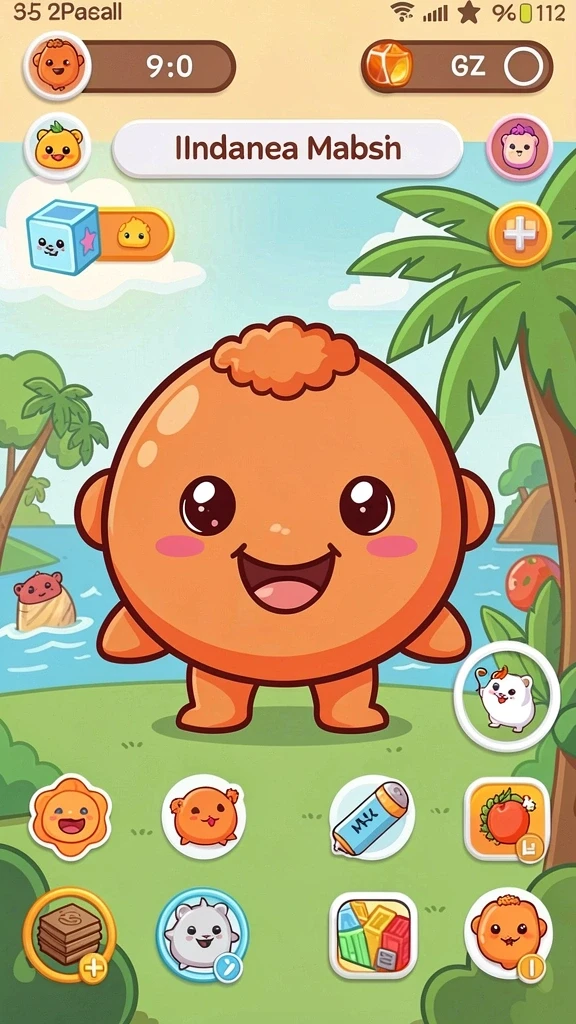The height and width of the screenshot is (1024, 576).
Task: Tap the pet name bar Ilndanea Mabsin
Action: (x=288, y=149)
